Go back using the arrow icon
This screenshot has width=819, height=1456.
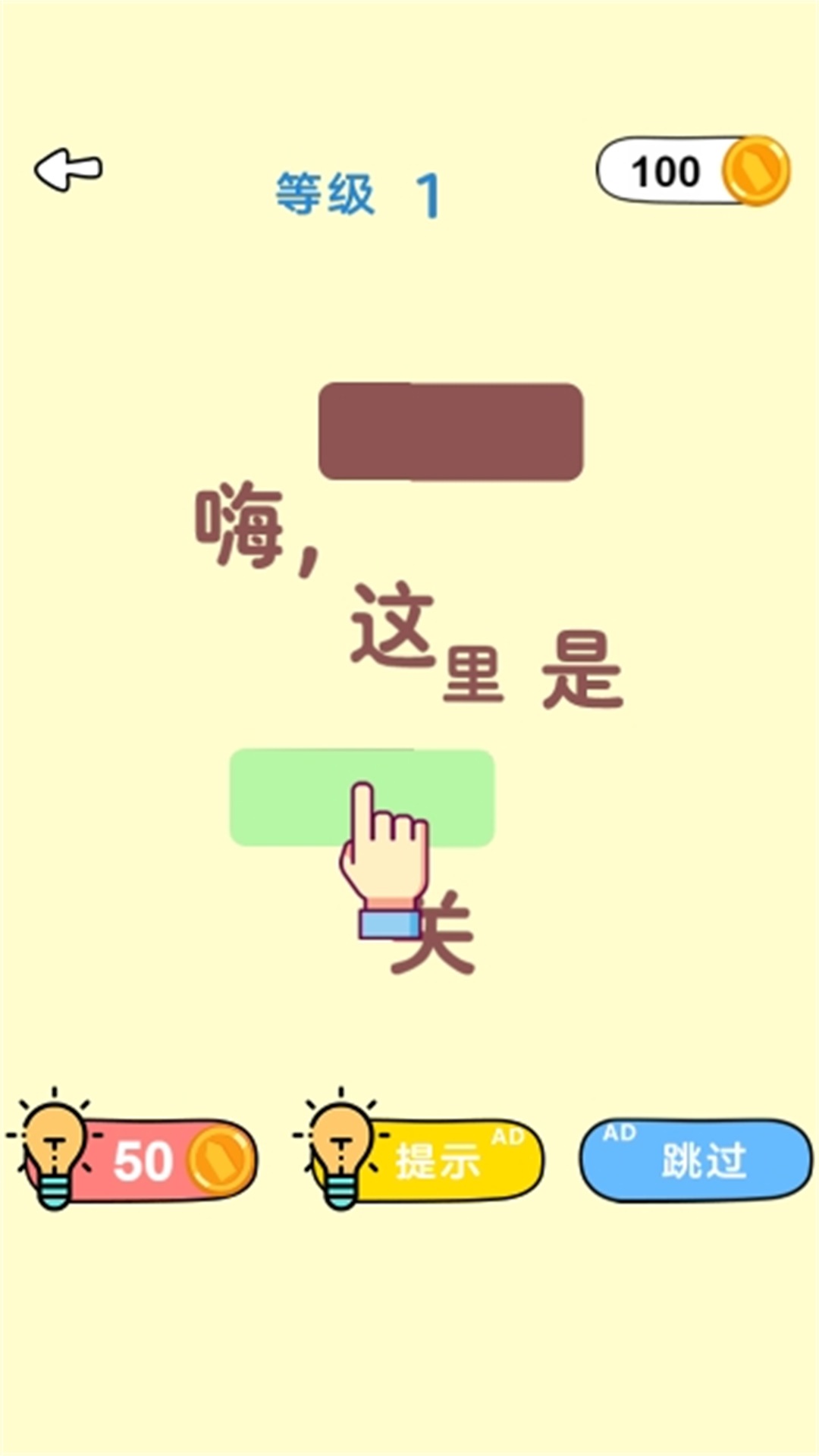tap(68, 170)
